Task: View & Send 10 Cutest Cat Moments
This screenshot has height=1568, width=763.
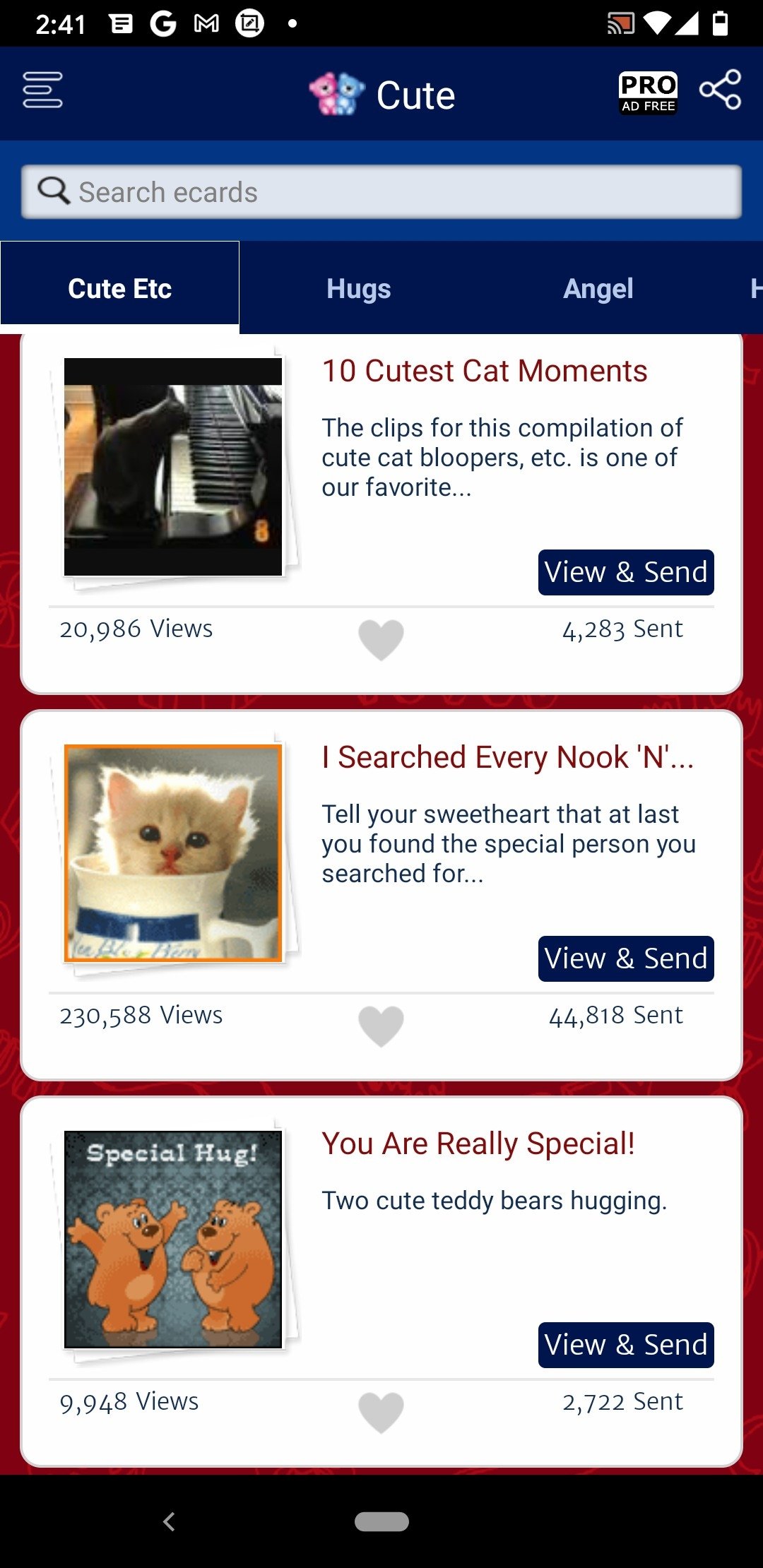Action: [626, 572]
